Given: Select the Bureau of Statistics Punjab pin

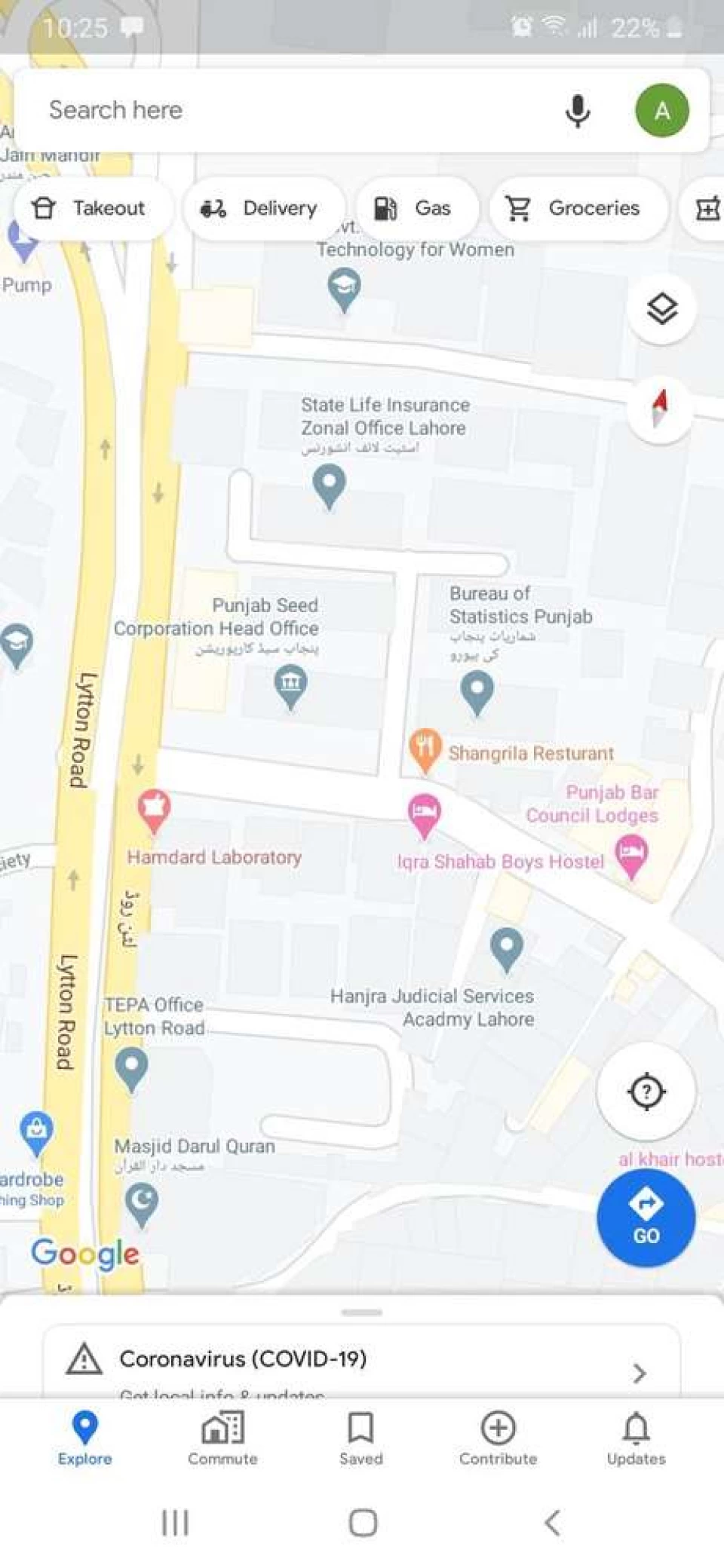Looking at the screenshot, I should click(477, 690).
